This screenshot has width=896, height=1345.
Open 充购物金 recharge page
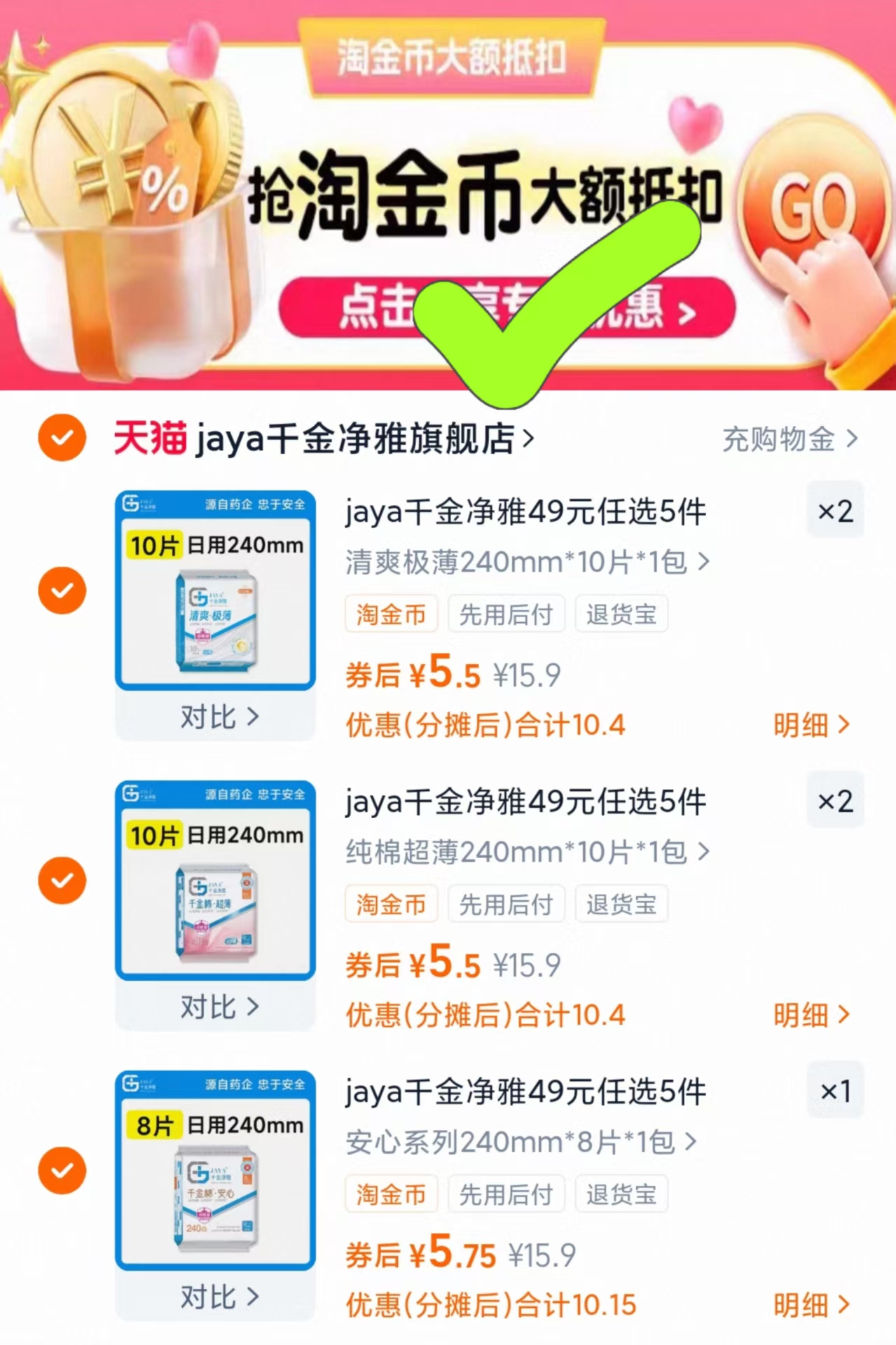coord(779,440)
